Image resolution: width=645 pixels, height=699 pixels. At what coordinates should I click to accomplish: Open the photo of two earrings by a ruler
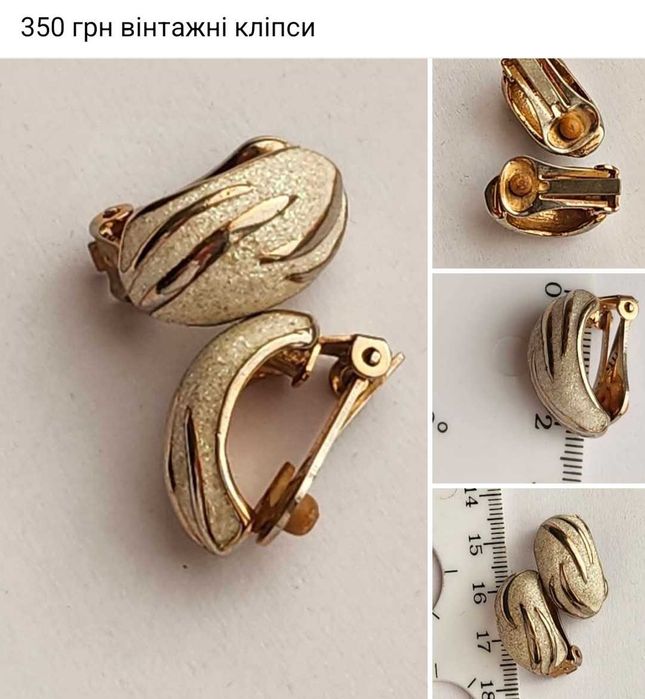coord(538,593)
